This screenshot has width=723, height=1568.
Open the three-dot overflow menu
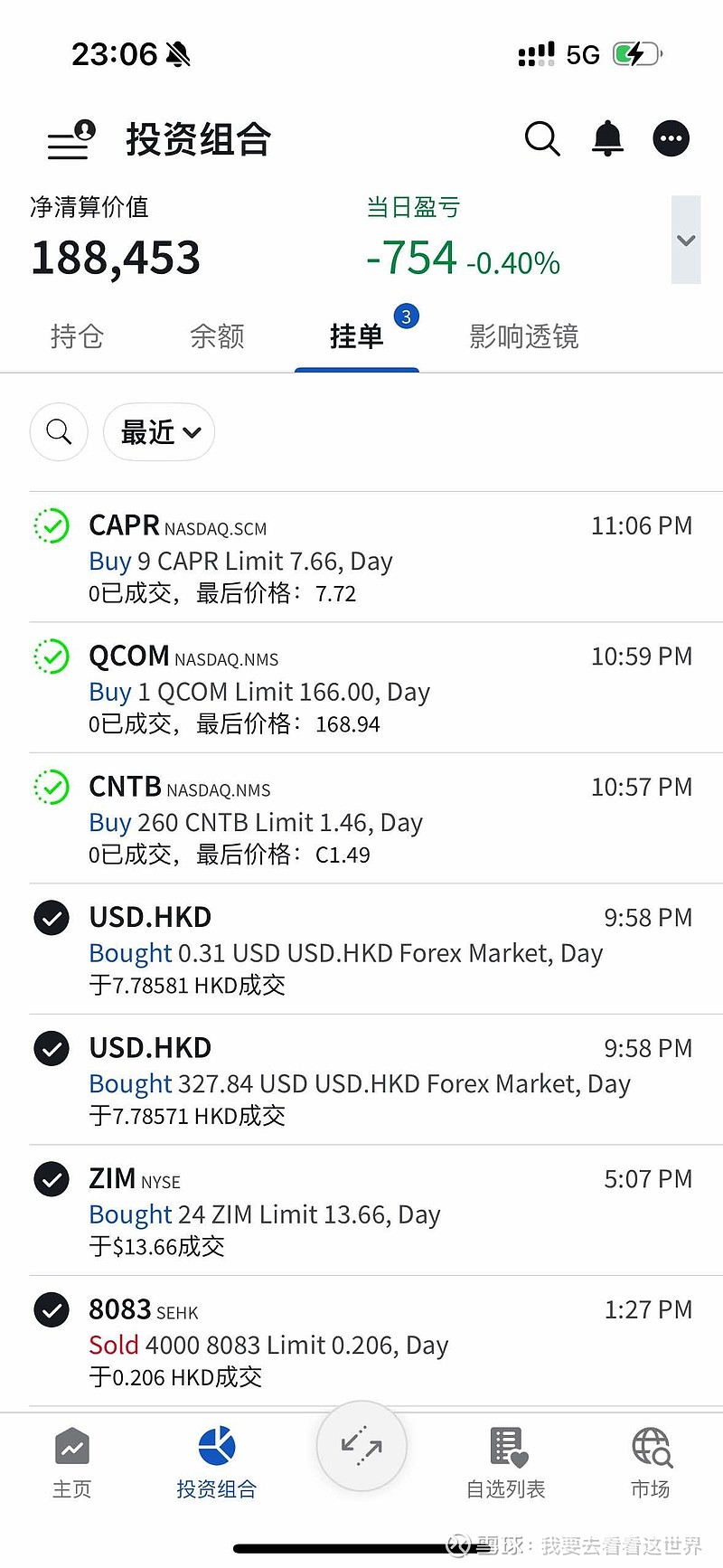[x=671, y=139]
